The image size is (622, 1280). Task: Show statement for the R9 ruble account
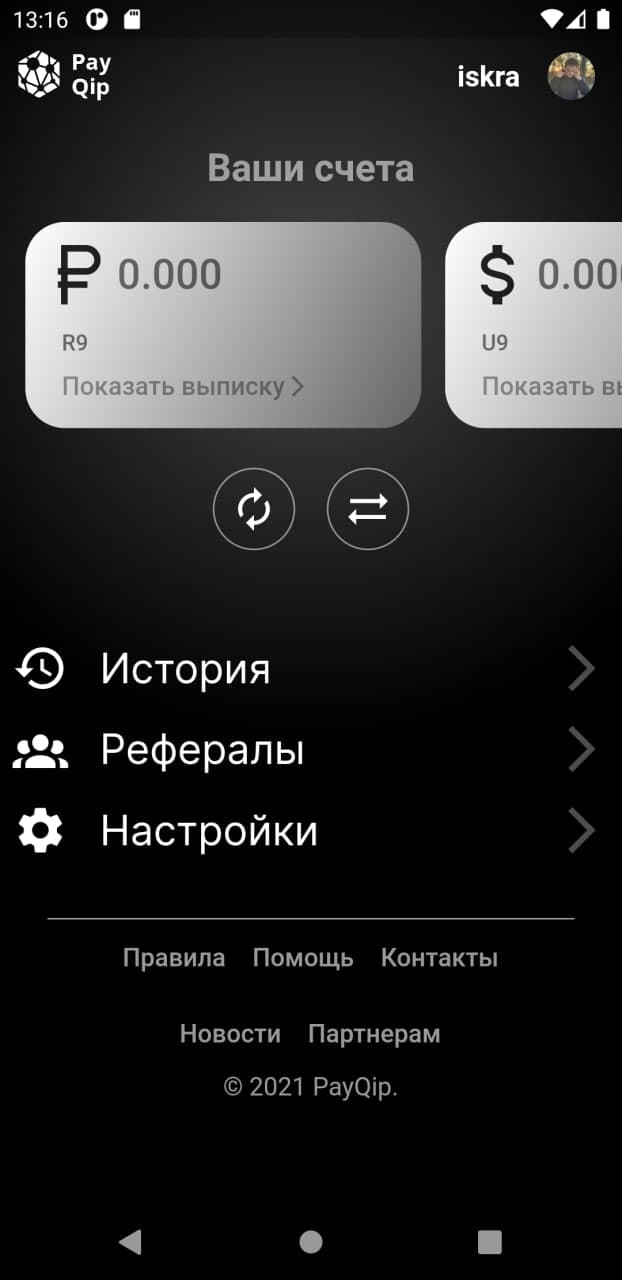pos(183,387)
